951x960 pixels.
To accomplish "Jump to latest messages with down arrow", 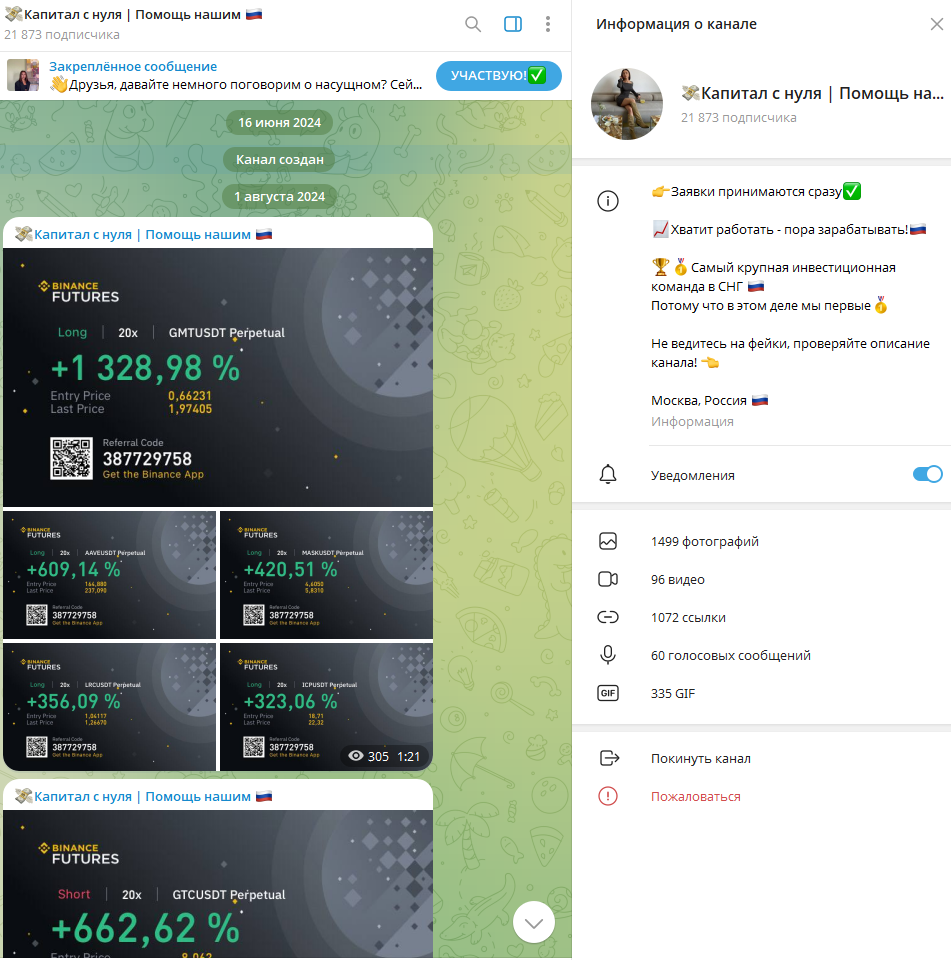I will click(533, 922).
